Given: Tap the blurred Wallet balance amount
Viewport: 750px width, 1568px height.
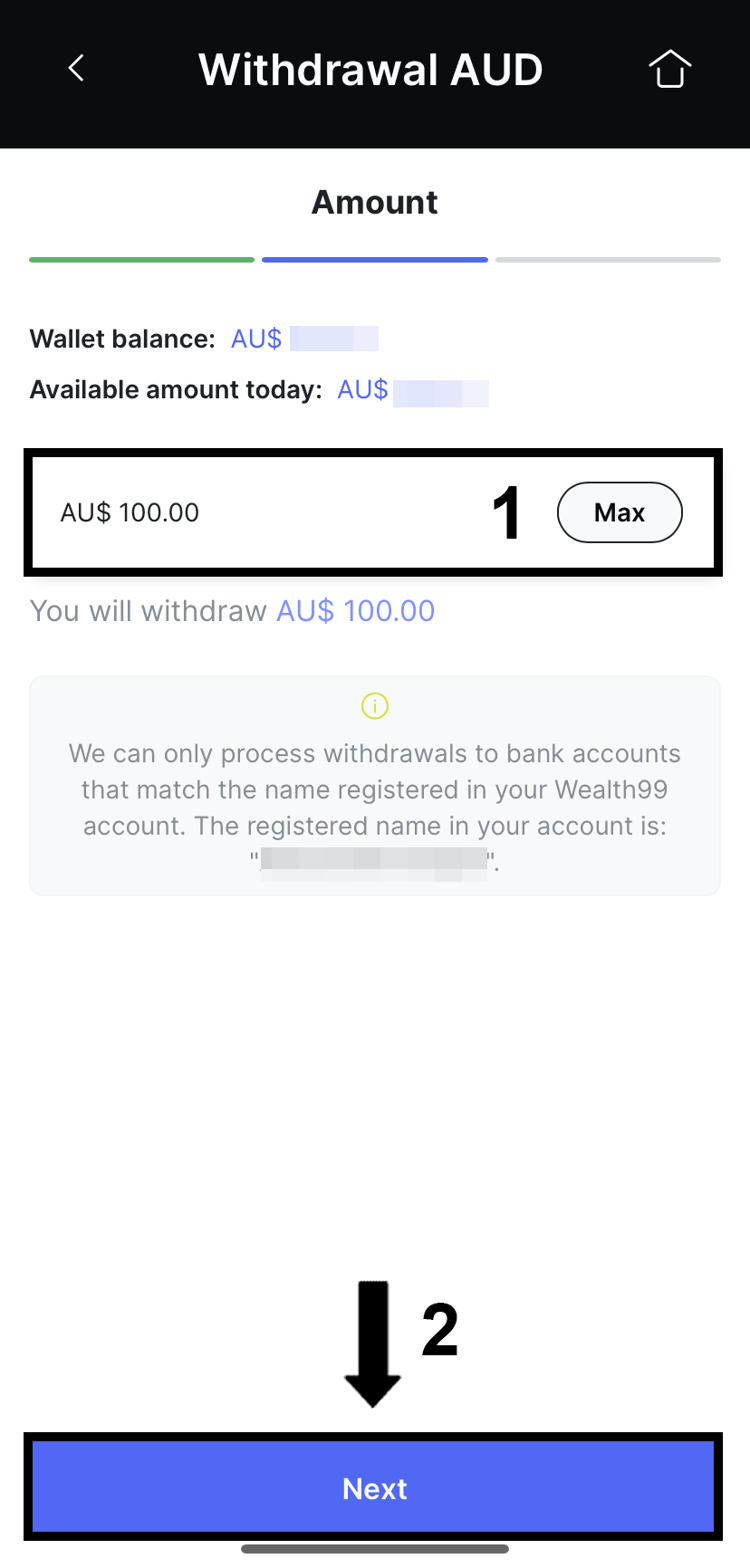Looking at the screenshot, I should click(335, 338).
